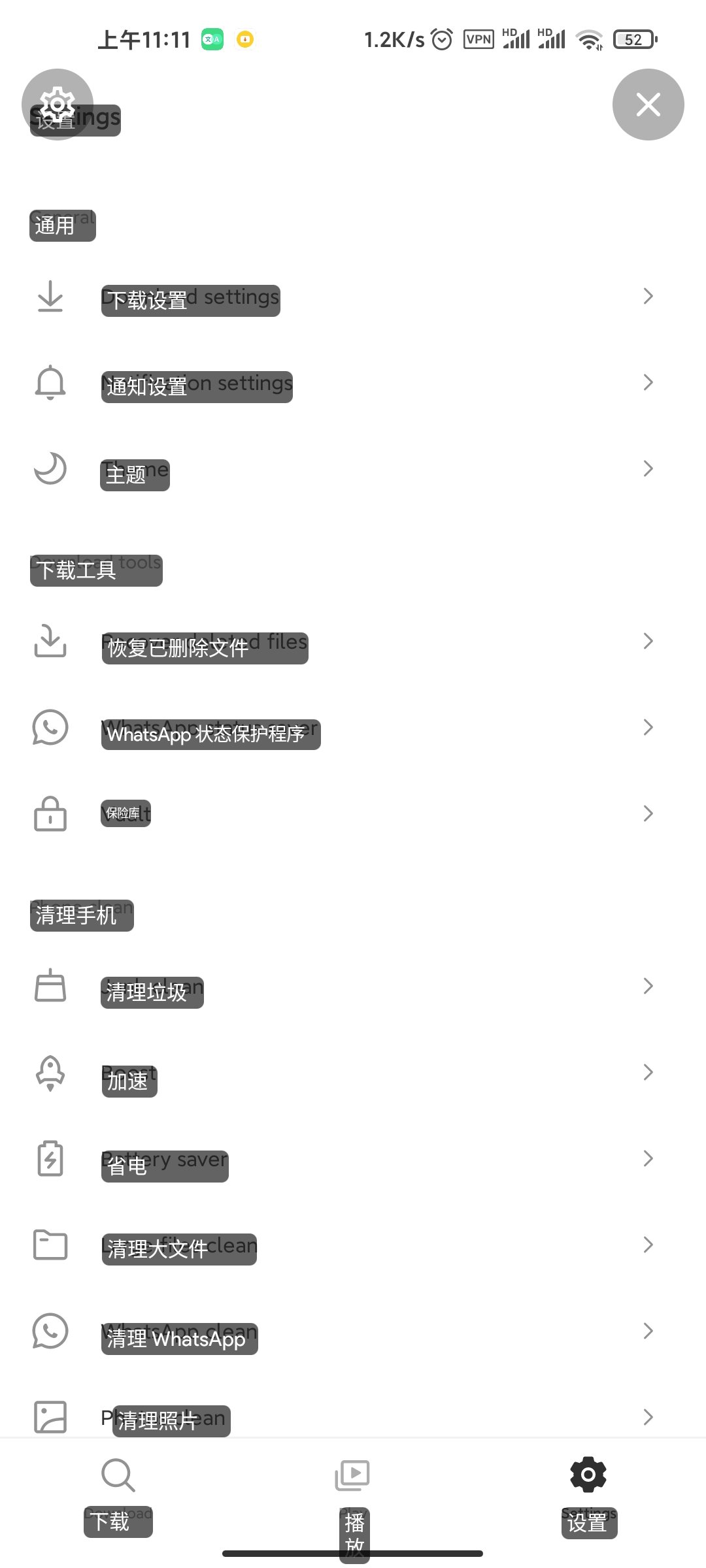Switch to the 播放 tab

(x=352, y=1496)
